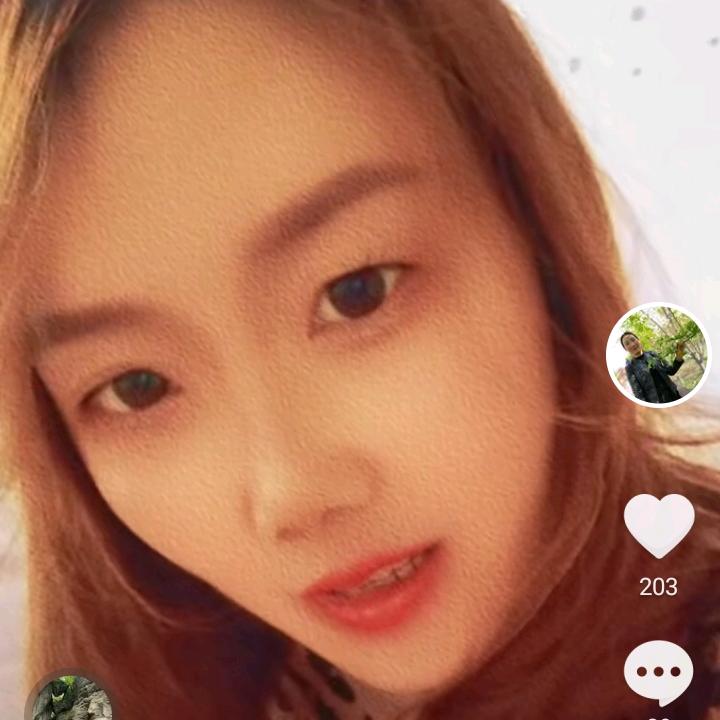This screenshot has width=720, height=720.
Task: Open the comments speech bubble
Action: [x=658, y=673]
